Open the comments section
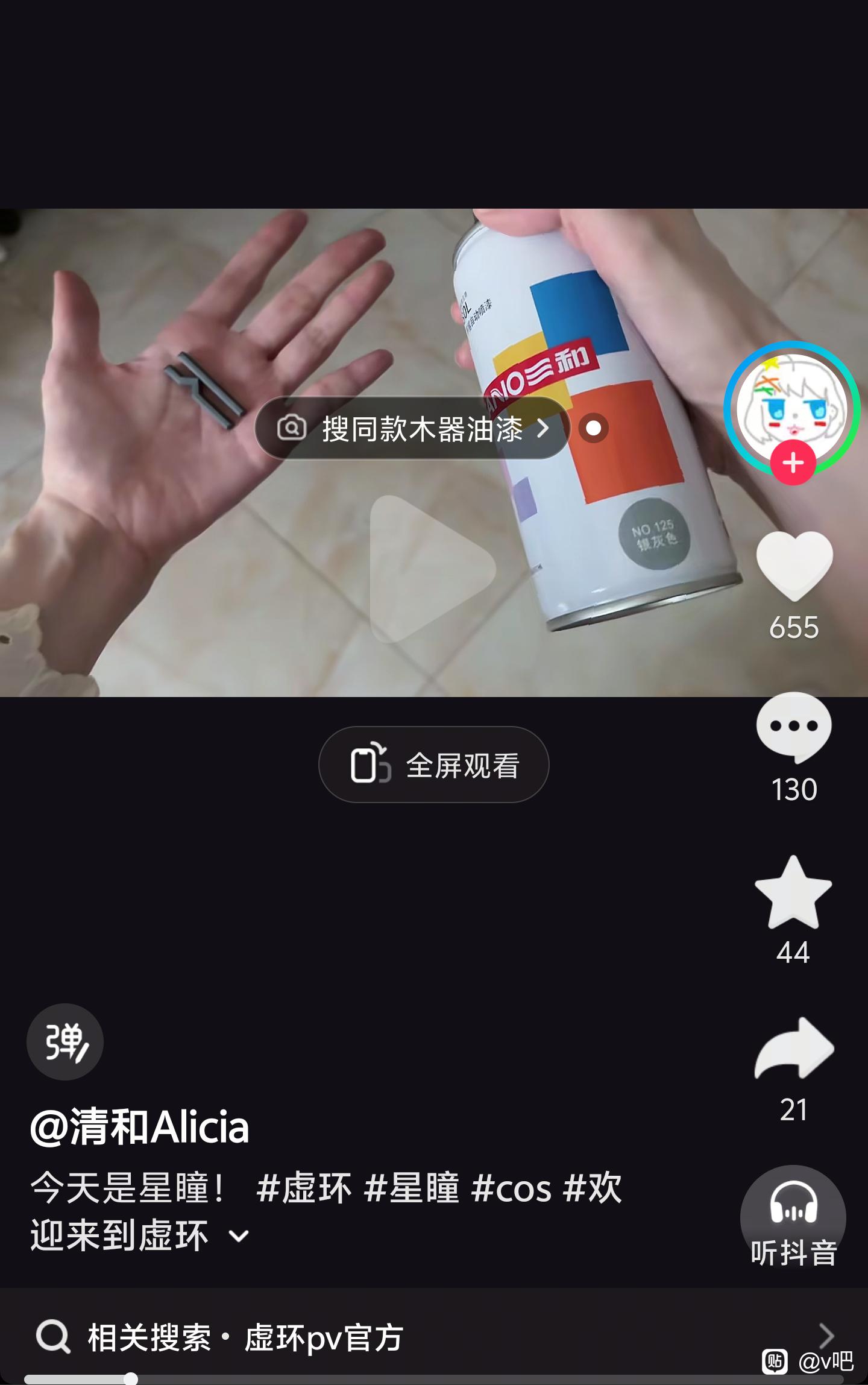The image size is (868, 1385). pos(794,727)
